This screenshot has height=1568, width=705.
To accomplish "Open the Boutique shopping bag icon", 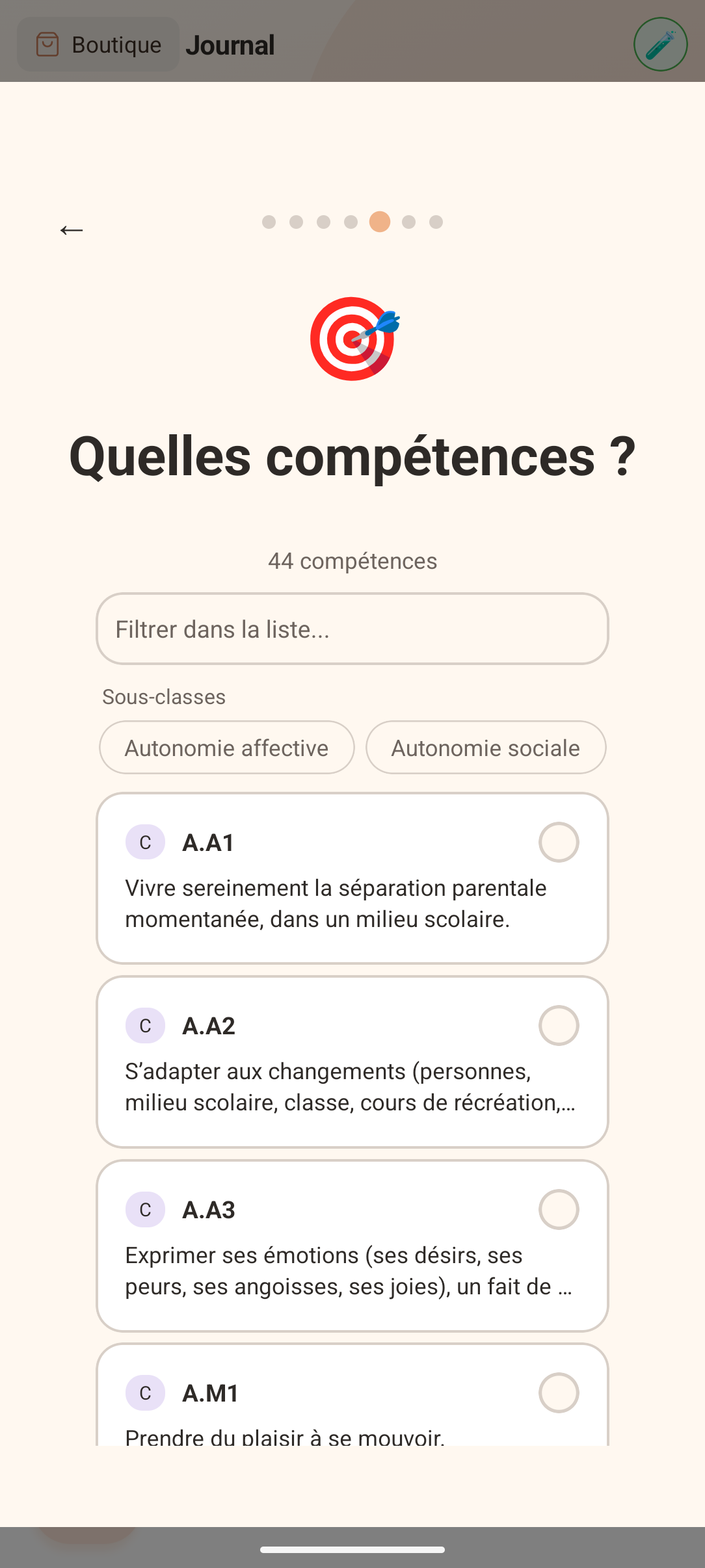I will pos(47,44).
